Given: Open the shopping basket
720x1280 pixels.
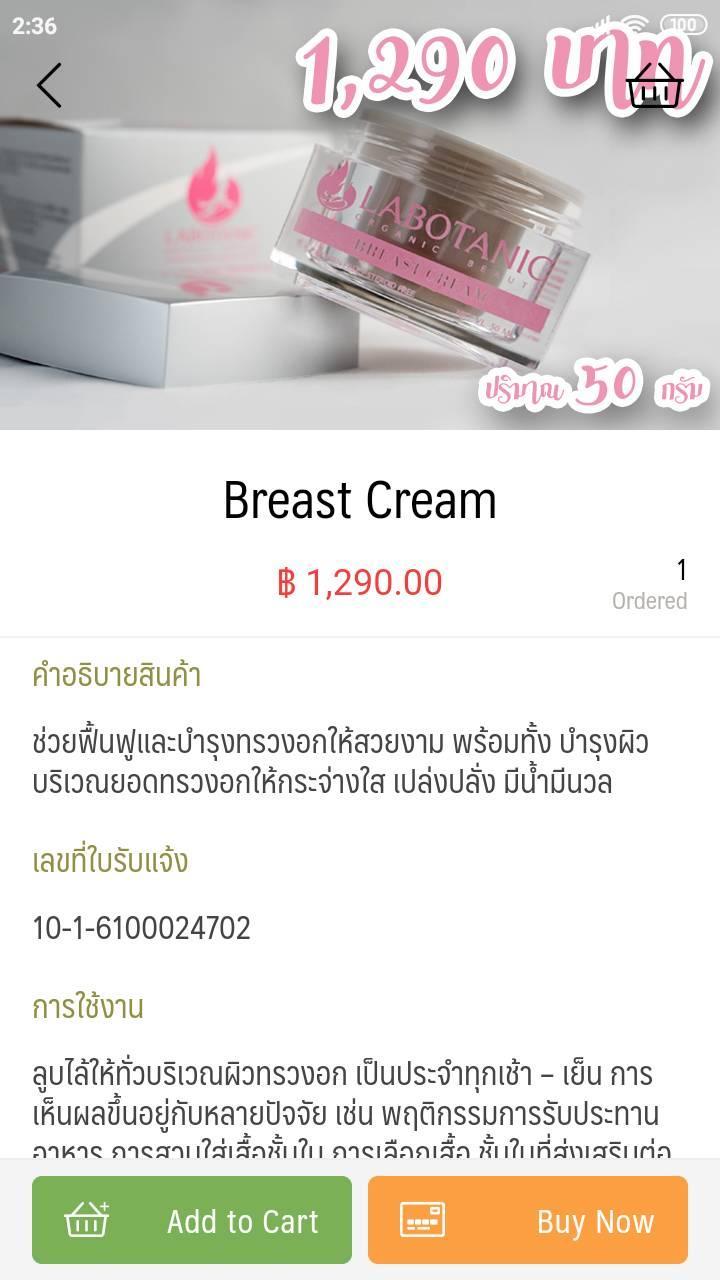Looking at the screenshot, I should [654, 86].
